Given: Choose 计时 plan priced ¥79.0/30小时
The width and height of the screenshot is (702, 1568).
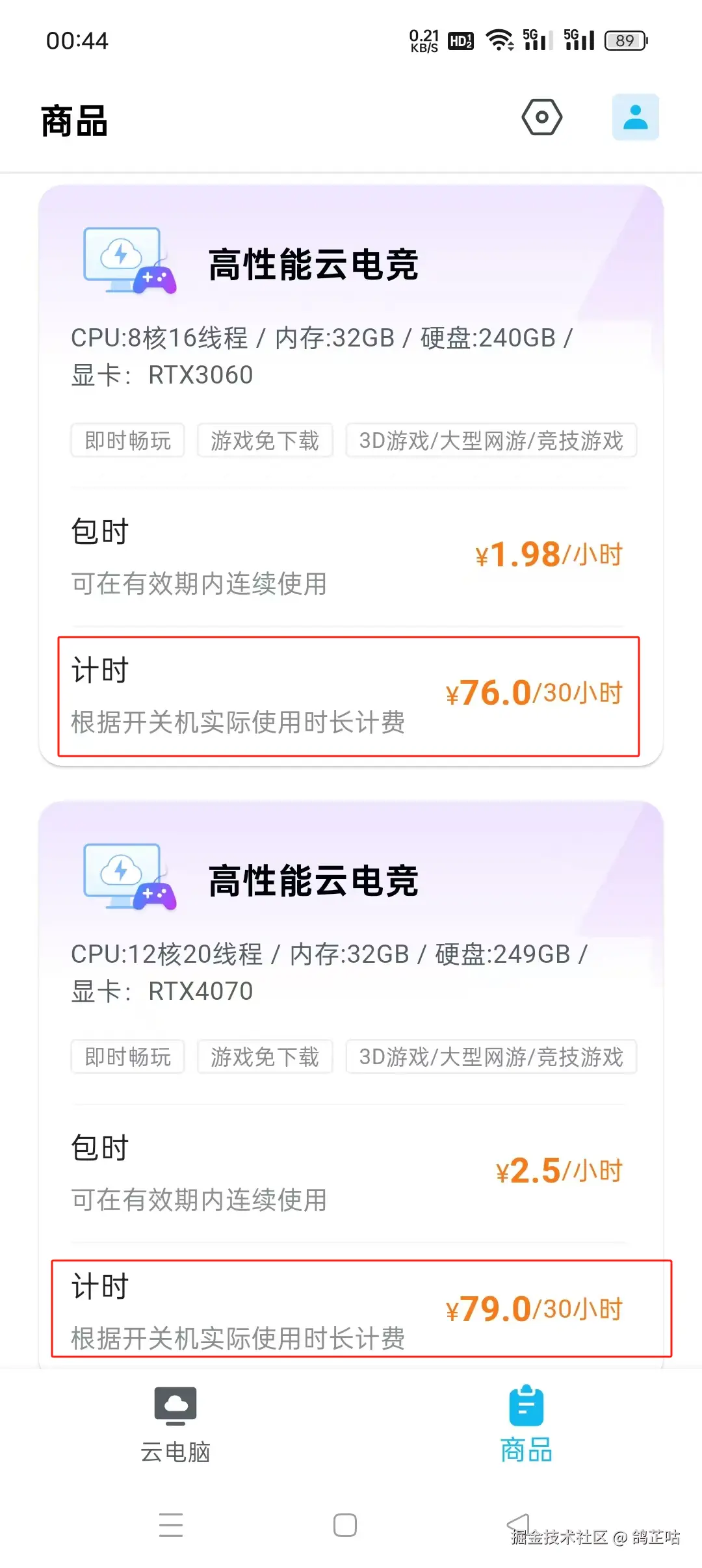Looking at the screenshot, I should (348, 1311).
